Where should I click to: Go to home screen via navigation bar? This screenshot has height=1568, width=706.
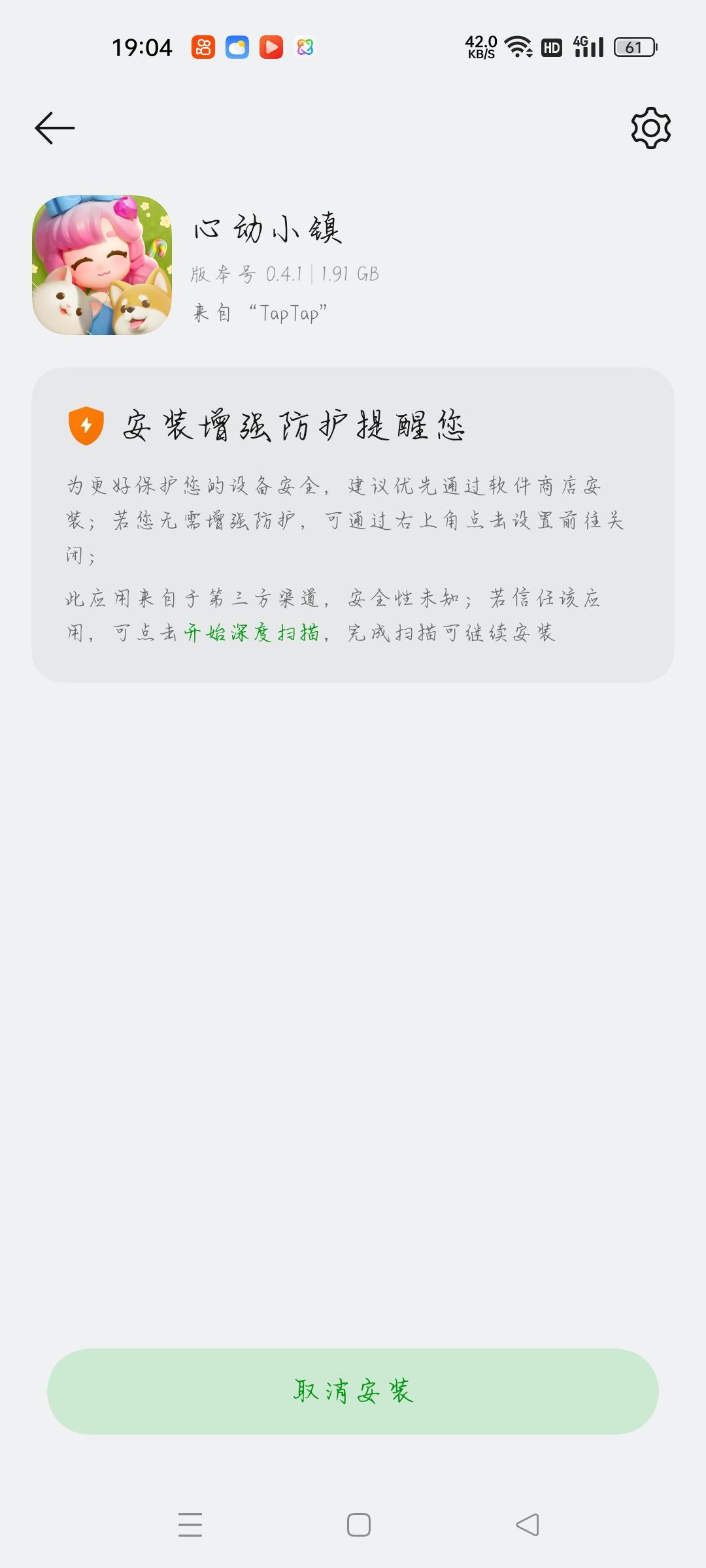[x=359, y=1524]
